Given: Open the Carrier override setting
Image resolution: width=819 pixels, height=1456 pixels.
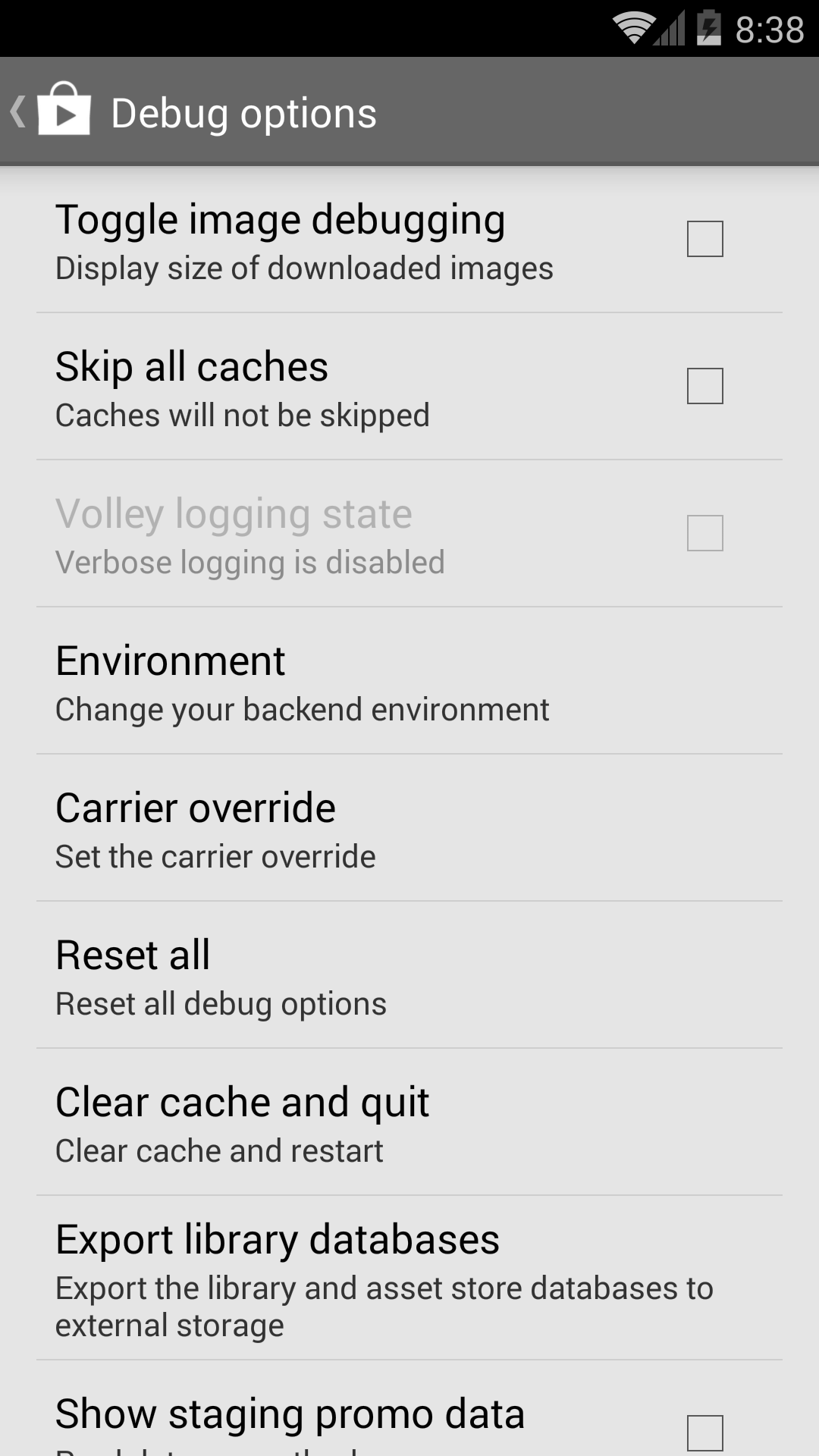Looking at the screenshot, I should click(409, 828).
